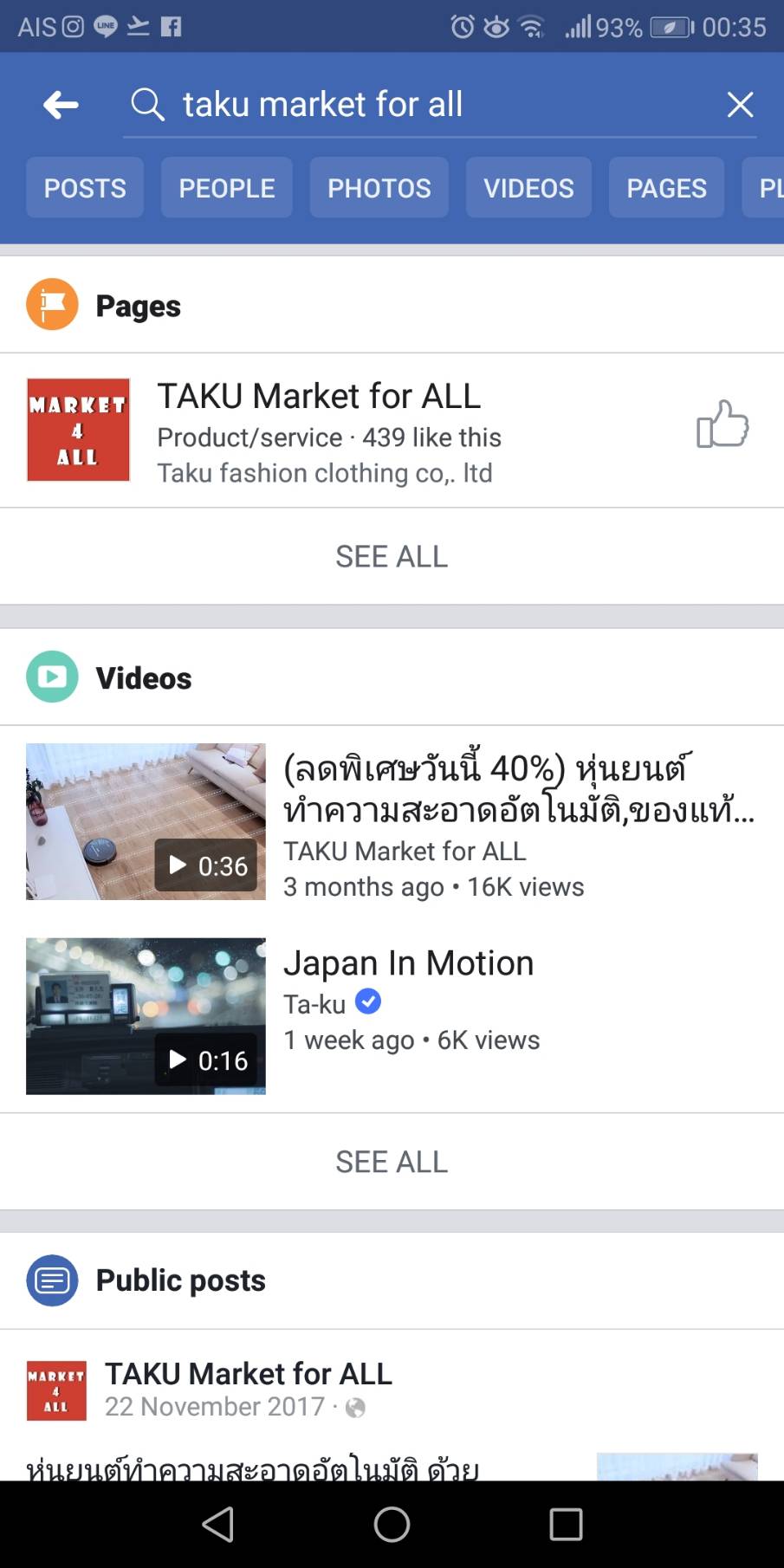Like the TAKU Market for ALL page
Image resolution: width=784 pixels, height=1568 pixels.
[x=722, y=424]
